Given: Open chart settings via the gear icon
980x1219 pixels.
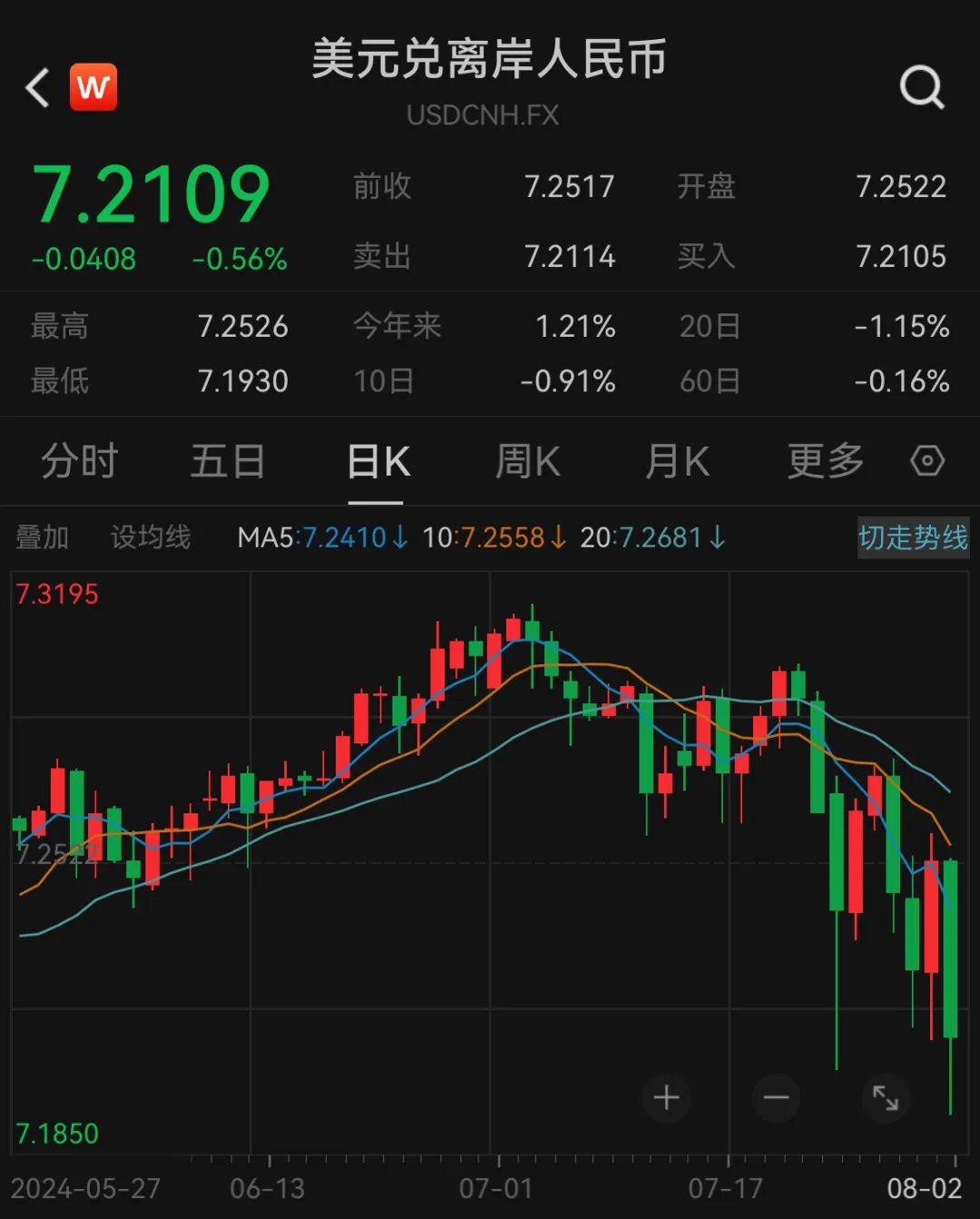Looking at the screenshot, I should (926, 461).
